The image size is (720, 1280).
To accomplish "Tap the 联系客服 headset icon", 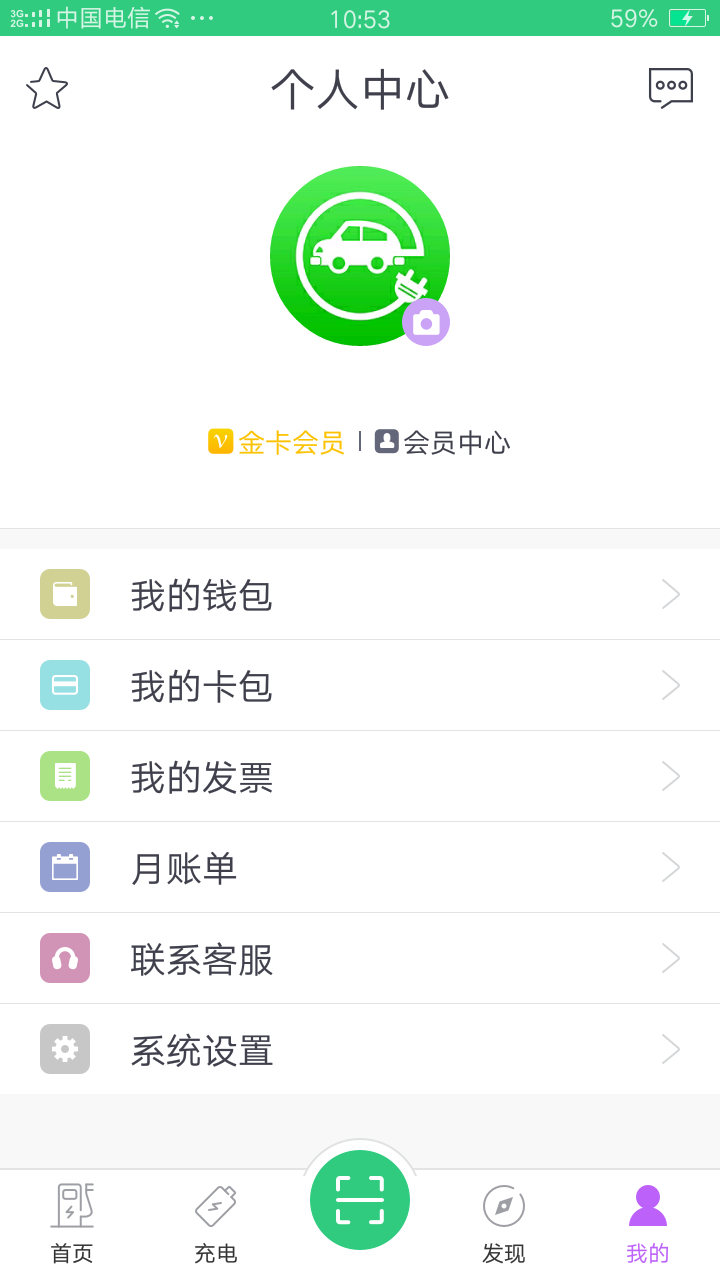I will [64, 957].
